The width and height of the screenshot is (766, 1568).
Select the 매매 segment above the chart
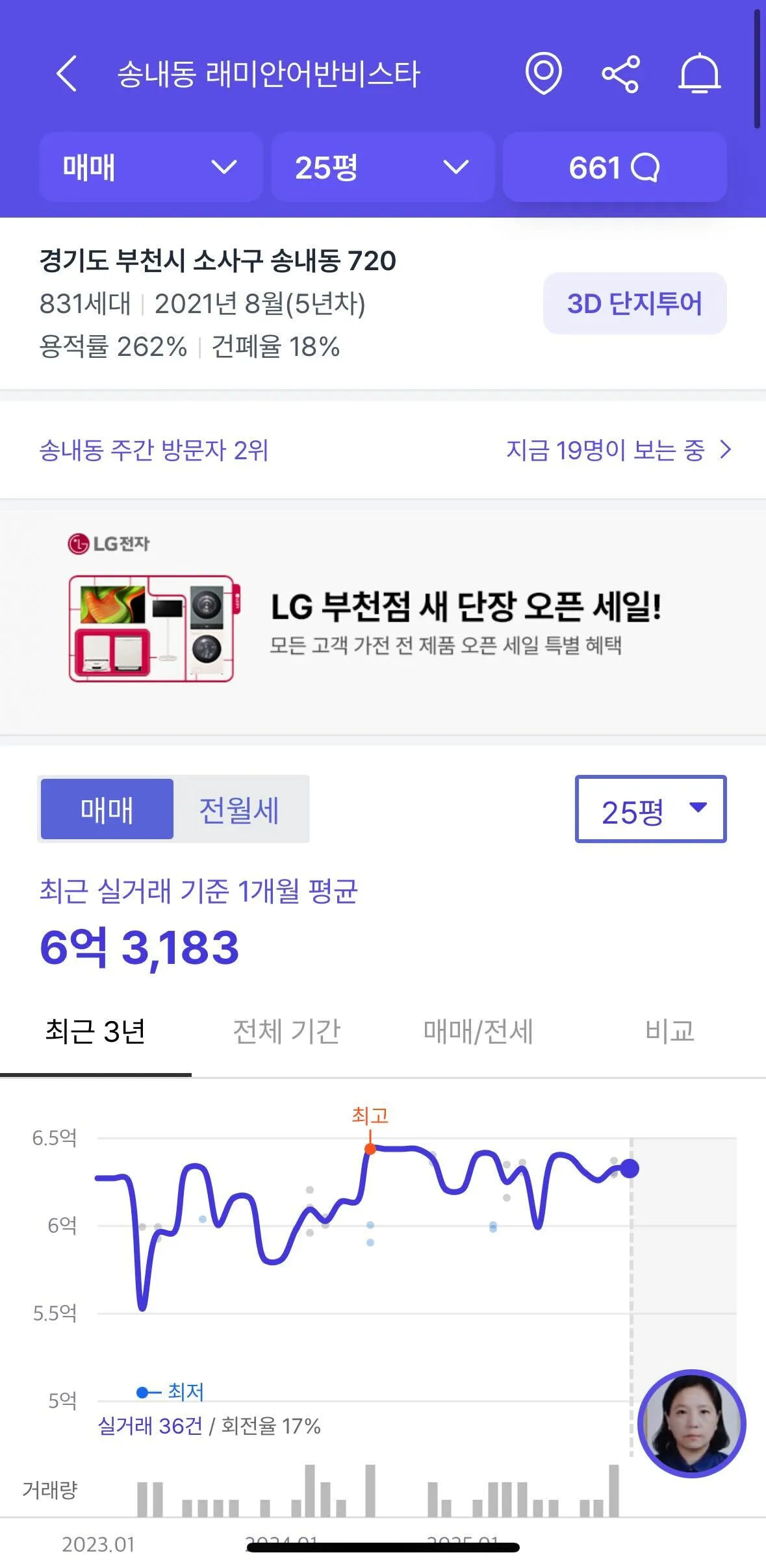point(107,809)
